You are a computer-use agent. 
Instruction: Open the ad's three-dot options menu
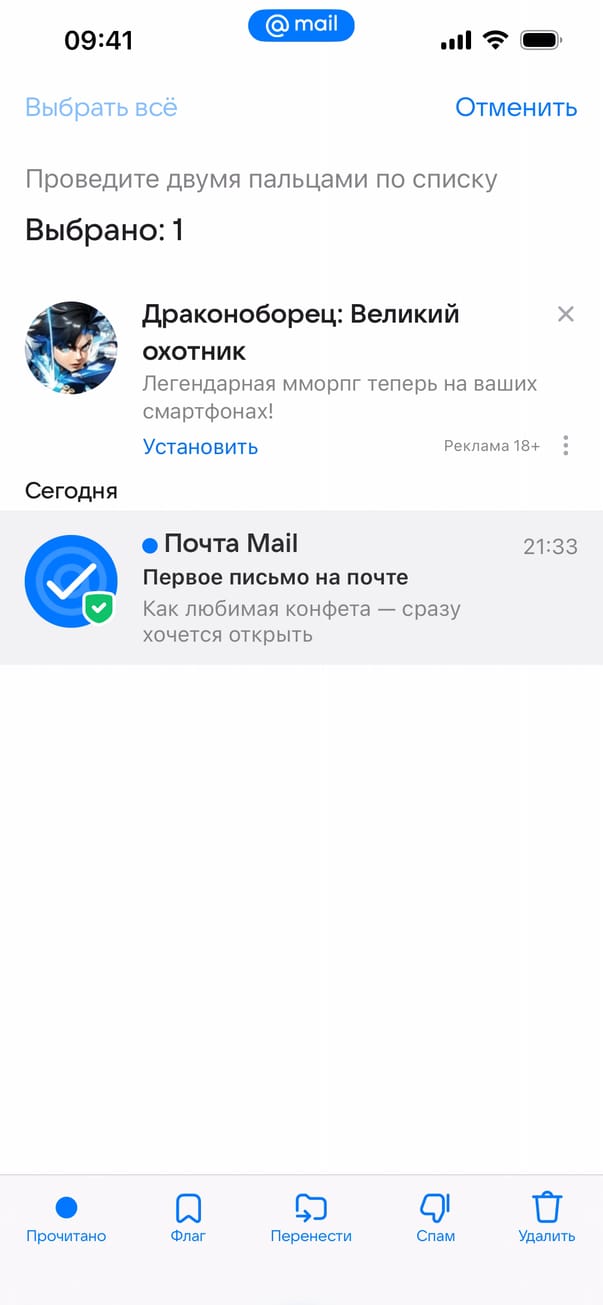click(x=566, y=446)
